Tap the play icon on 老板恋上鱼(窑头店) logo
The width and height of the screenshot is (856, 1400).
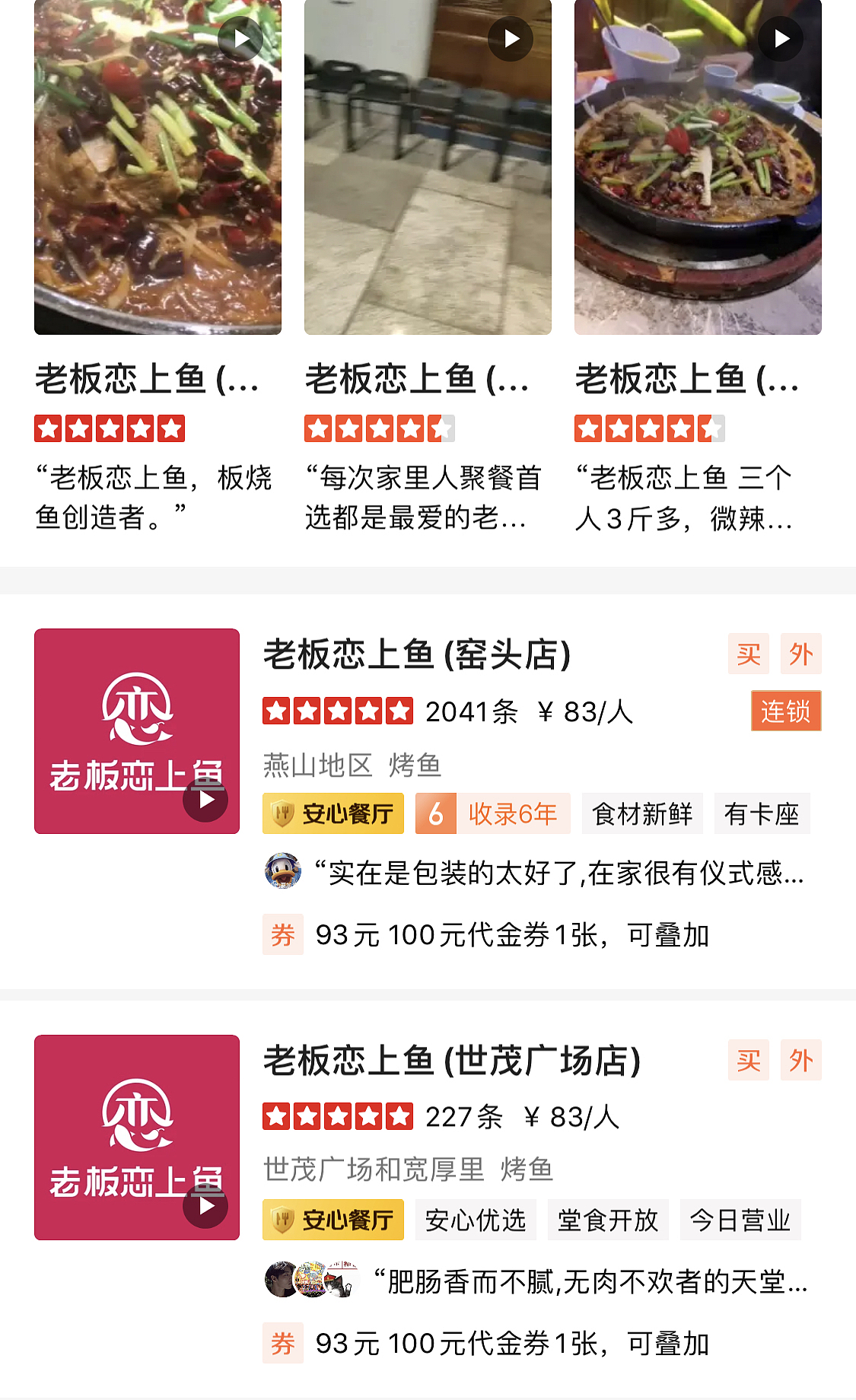[205, 800]
